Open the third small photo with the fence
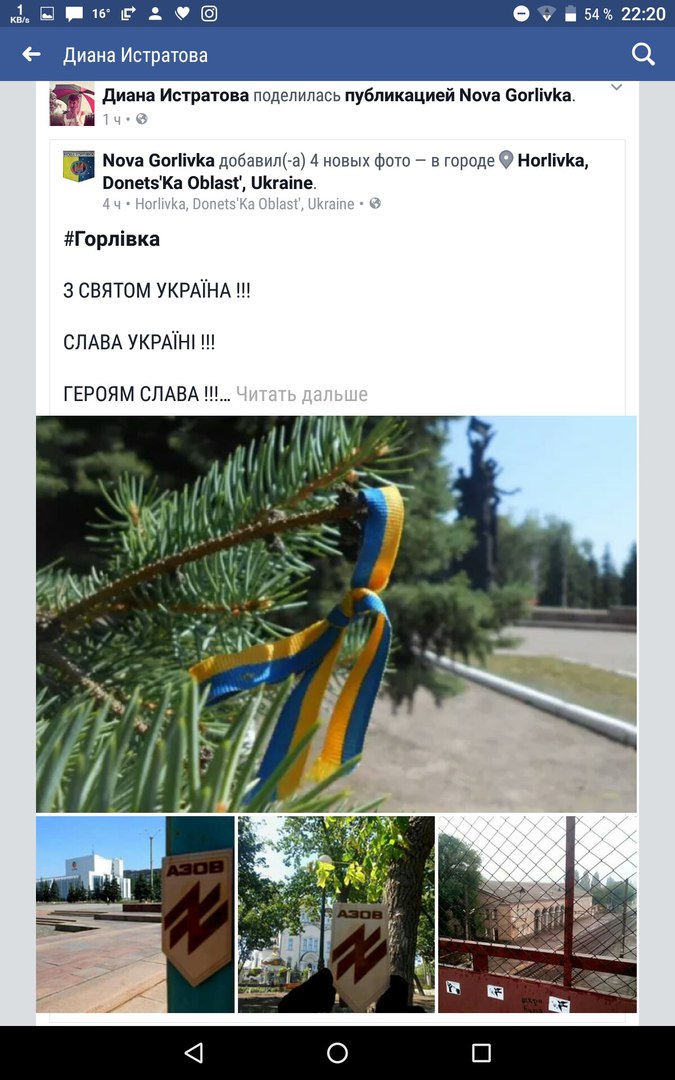The width and height of the screenshot is (675, 1080). pos(537,914)
